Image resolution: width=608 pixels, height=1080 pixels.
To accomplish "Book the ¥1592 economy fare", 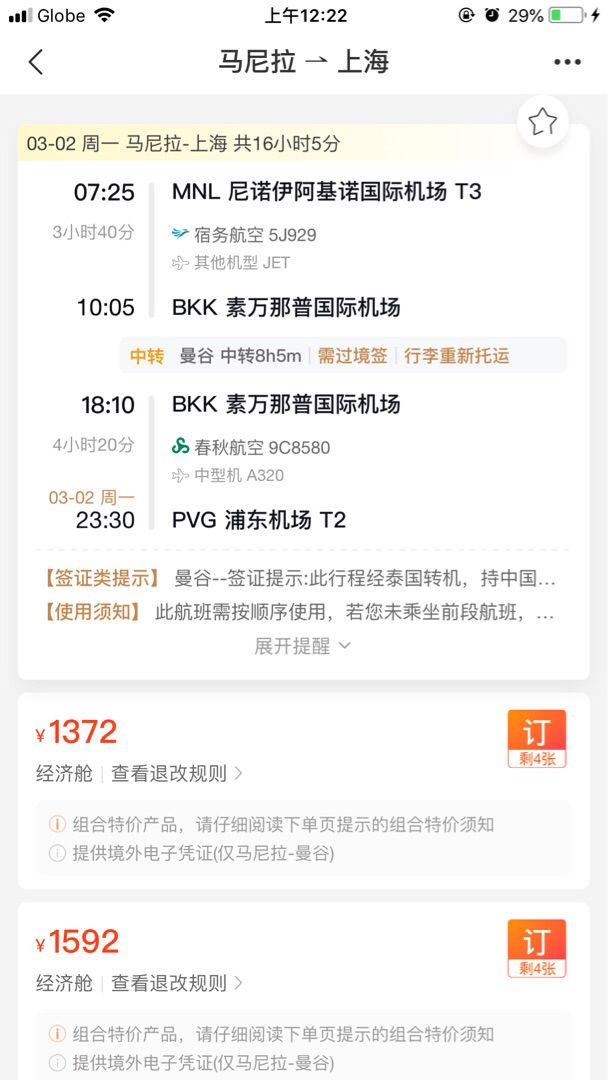I will coord(537,948).
